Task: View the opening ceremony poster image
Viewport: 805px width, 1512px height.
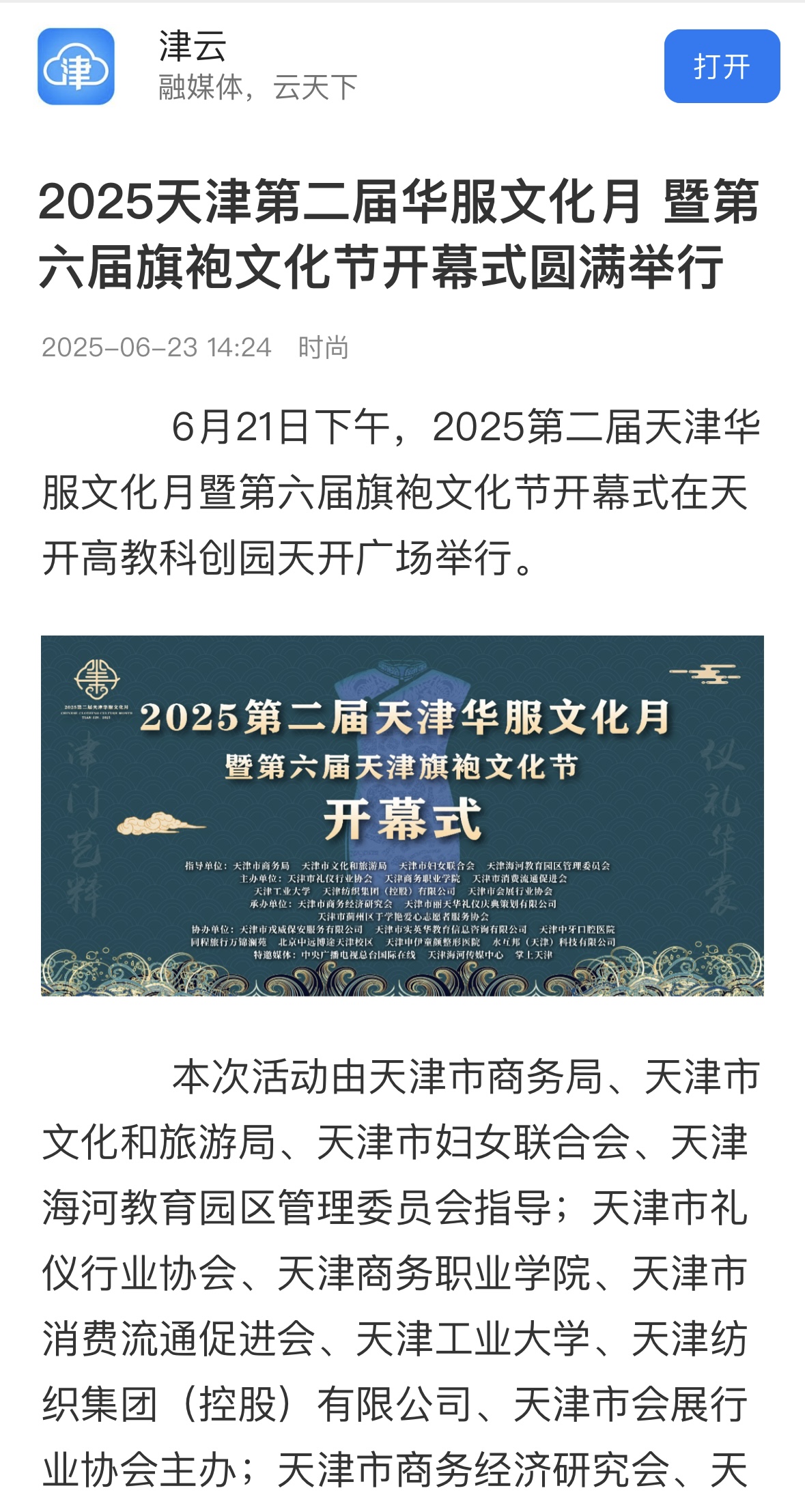Action: tap(402, 815)
